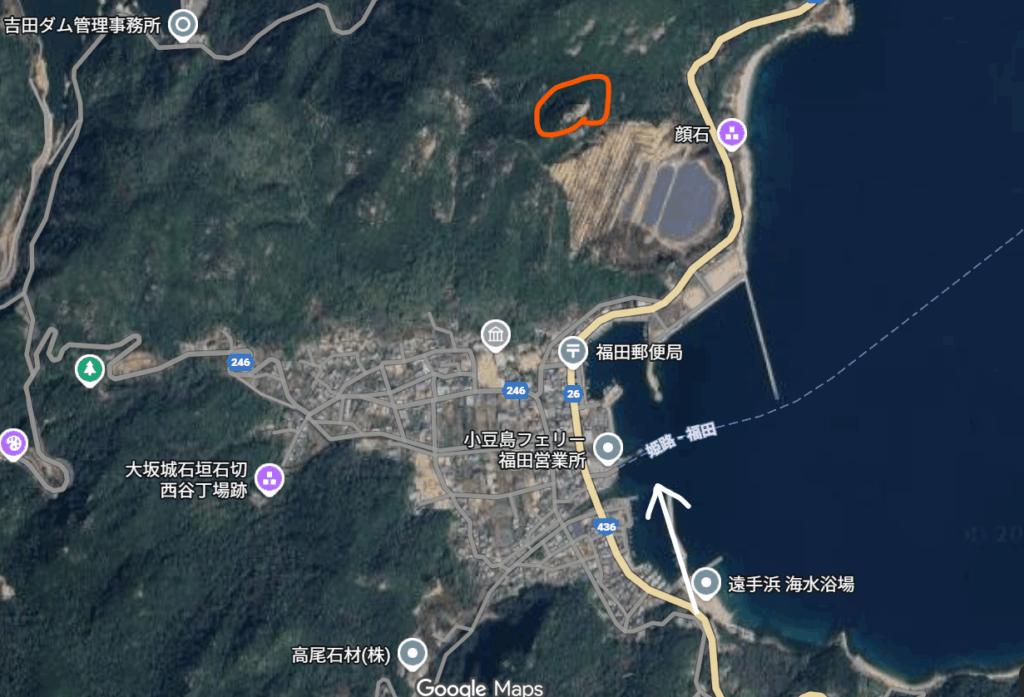Select the 顔石 landmark pin

734,131
